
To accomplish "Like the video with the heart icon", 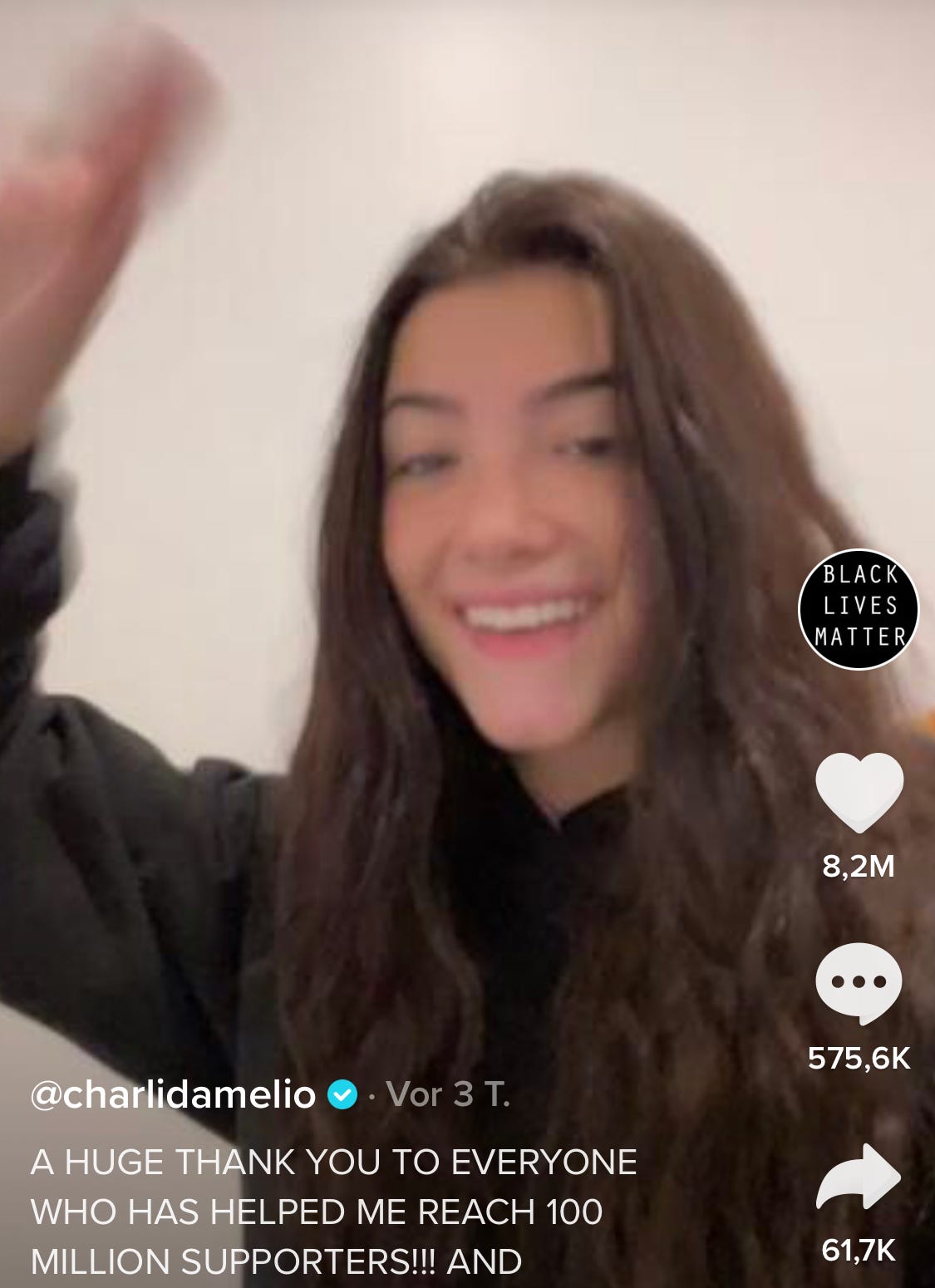I will [859, 791].
